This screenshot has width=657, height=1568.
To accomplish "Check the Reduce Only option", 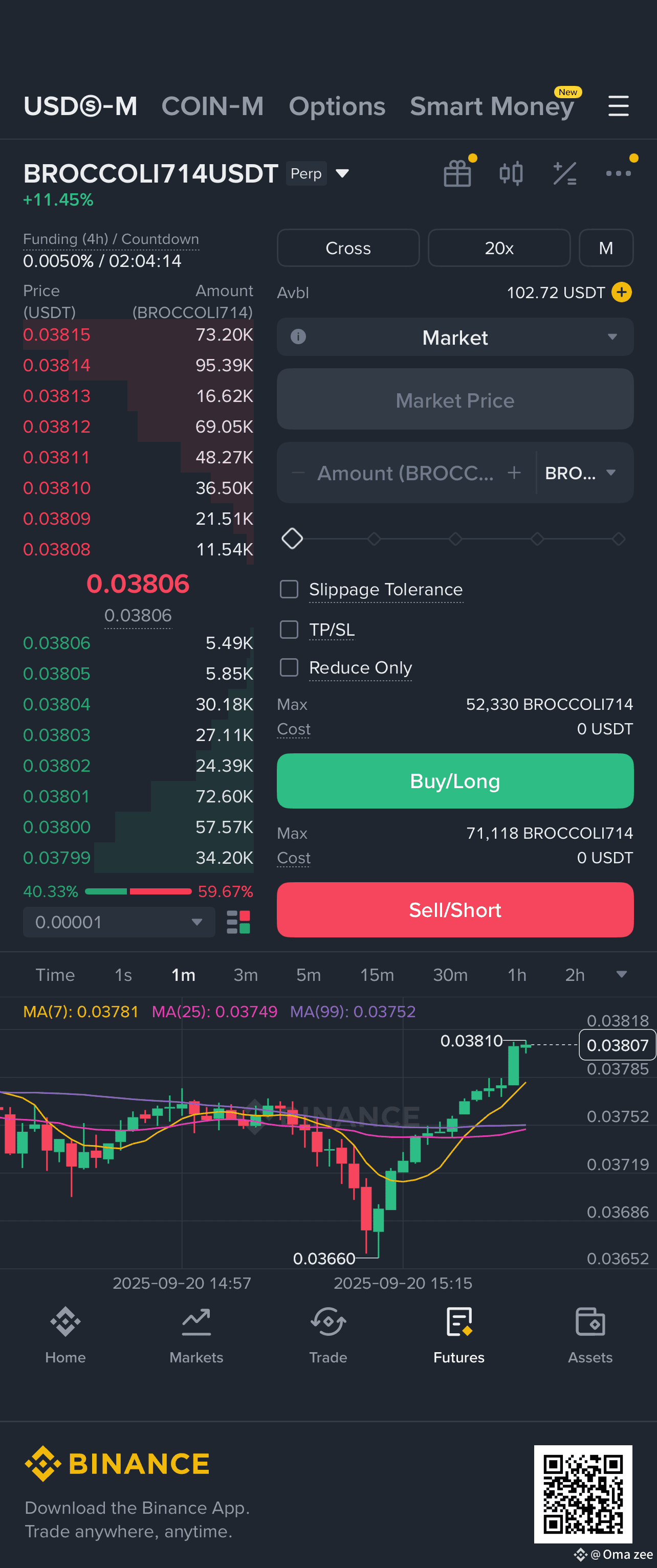I will [x=289, y=668].
